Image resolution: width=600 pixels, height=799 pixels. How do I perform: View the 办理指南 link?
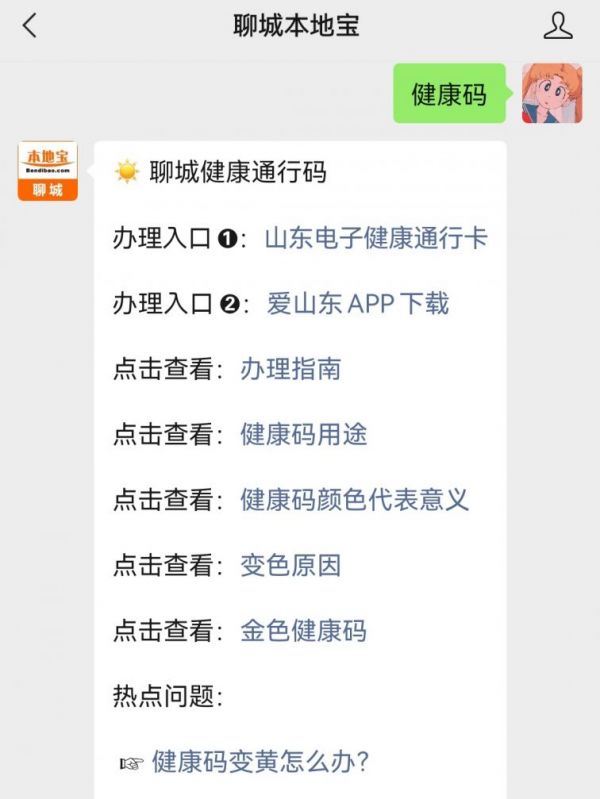(x=290, y=369)
